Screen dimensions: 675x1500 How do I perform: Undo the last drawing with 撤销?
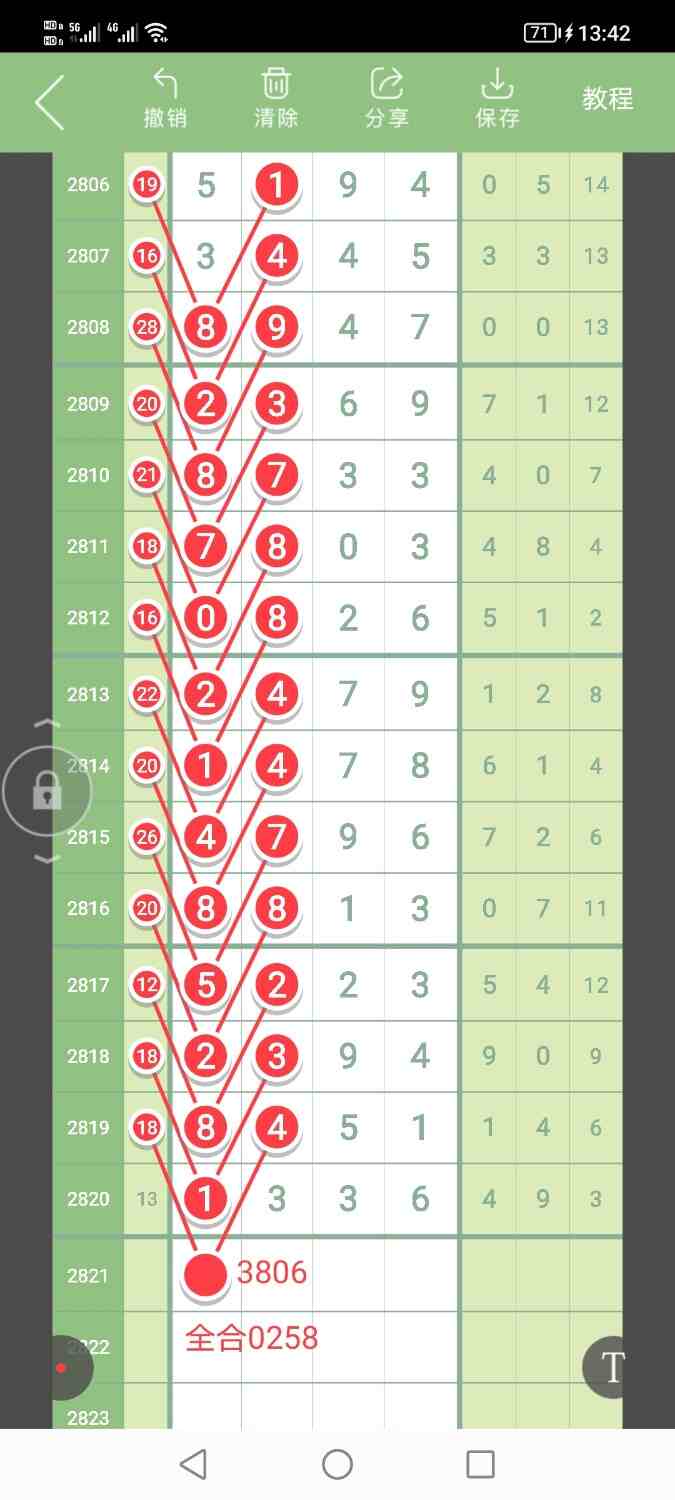point(165,98)
